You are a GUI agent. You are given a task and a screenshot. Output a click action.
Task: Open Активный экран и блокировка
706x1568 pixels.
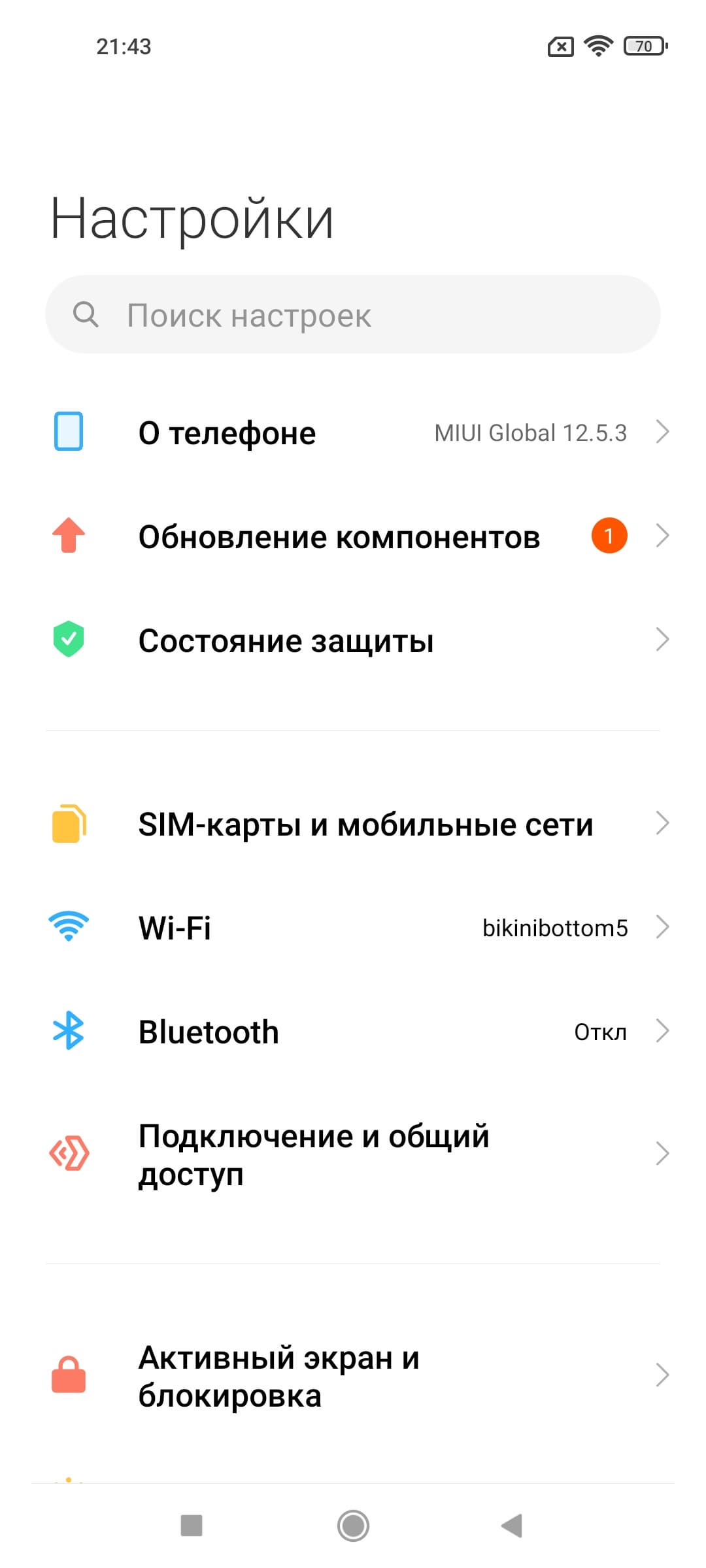[x=353, y=1376]
